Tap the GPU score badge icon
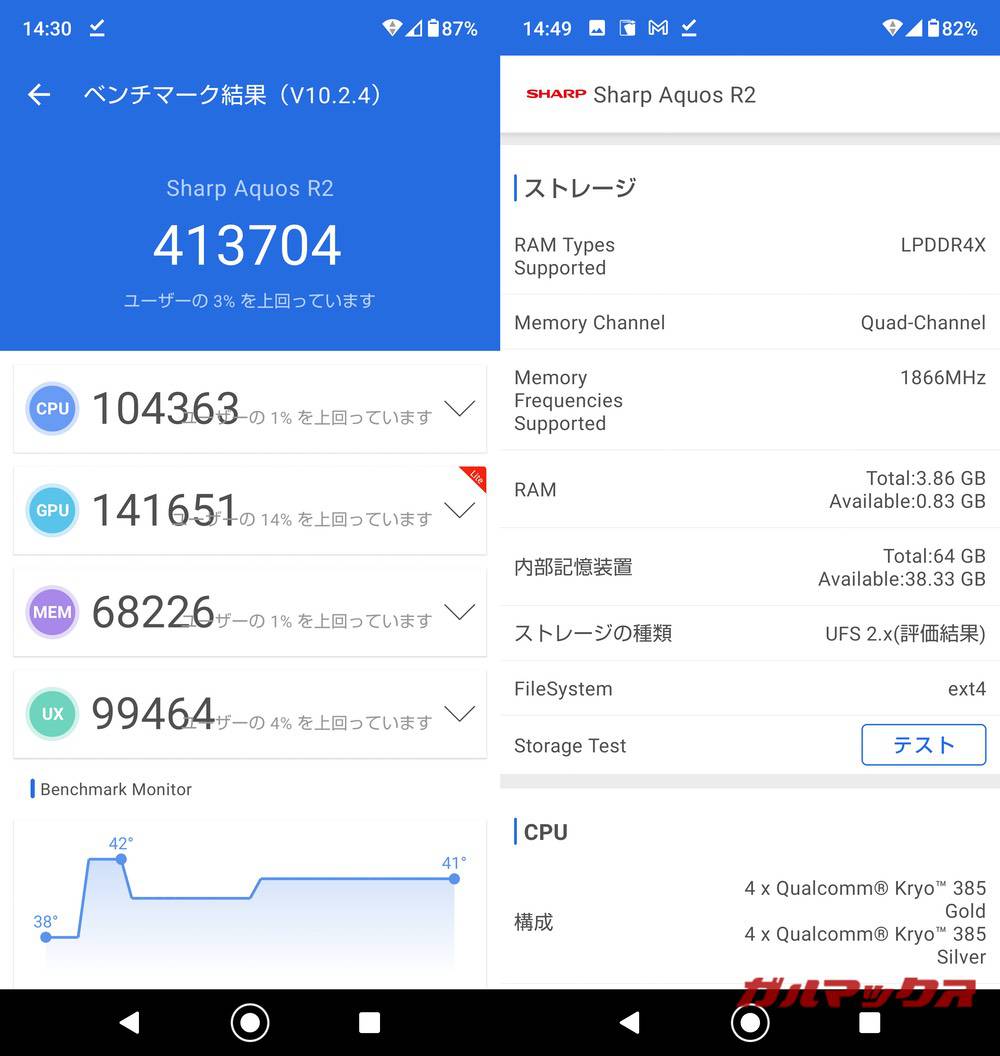The width and height of the screenshot is (1000, 1056). coord(52,510)
